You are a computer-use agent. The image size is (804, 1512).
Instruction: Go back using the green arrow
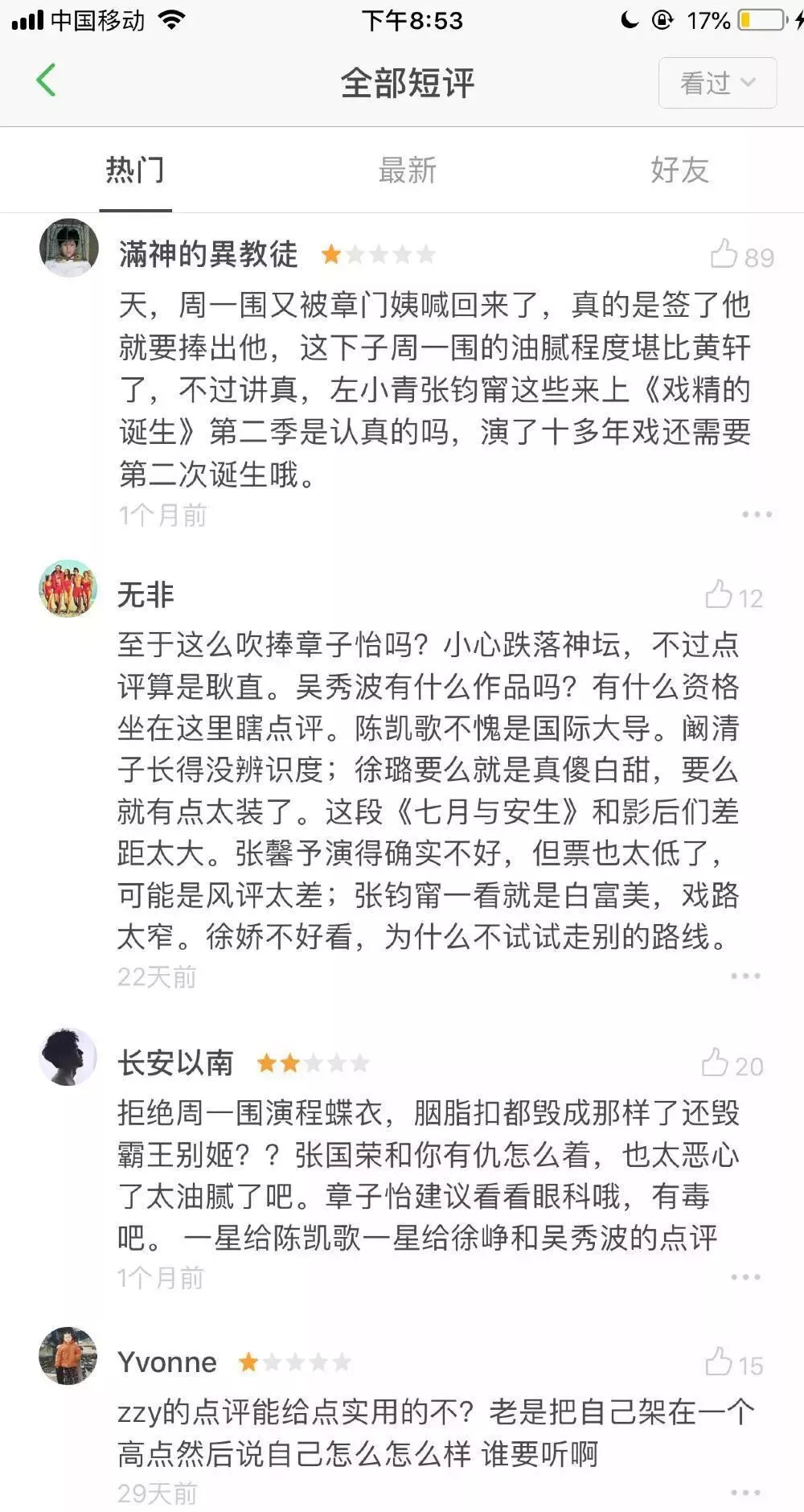click(47, 81)
